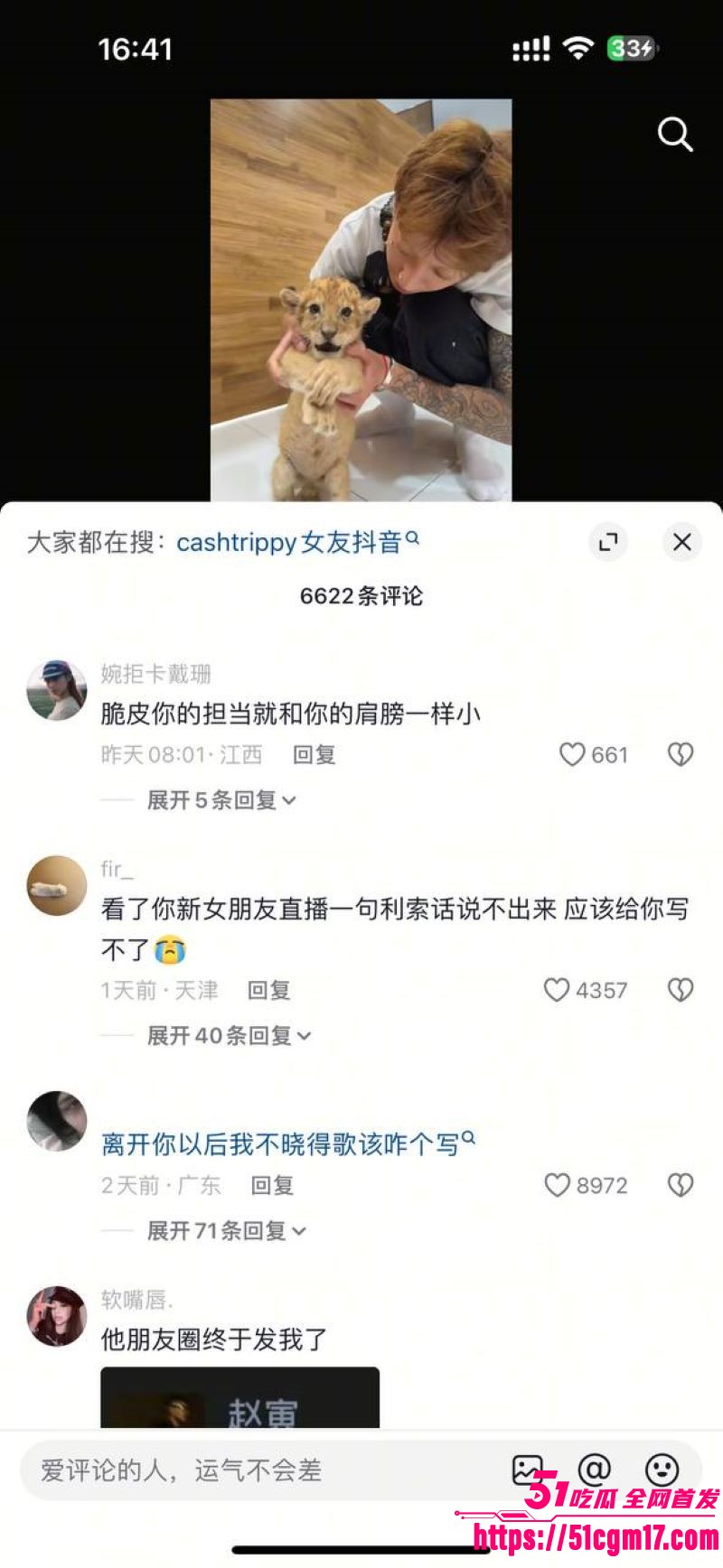Tap the dislike icon on 婉拒卡戴珊's comment
The width and height of the screenshot is (723, 1568).
[x=680, y=754]
